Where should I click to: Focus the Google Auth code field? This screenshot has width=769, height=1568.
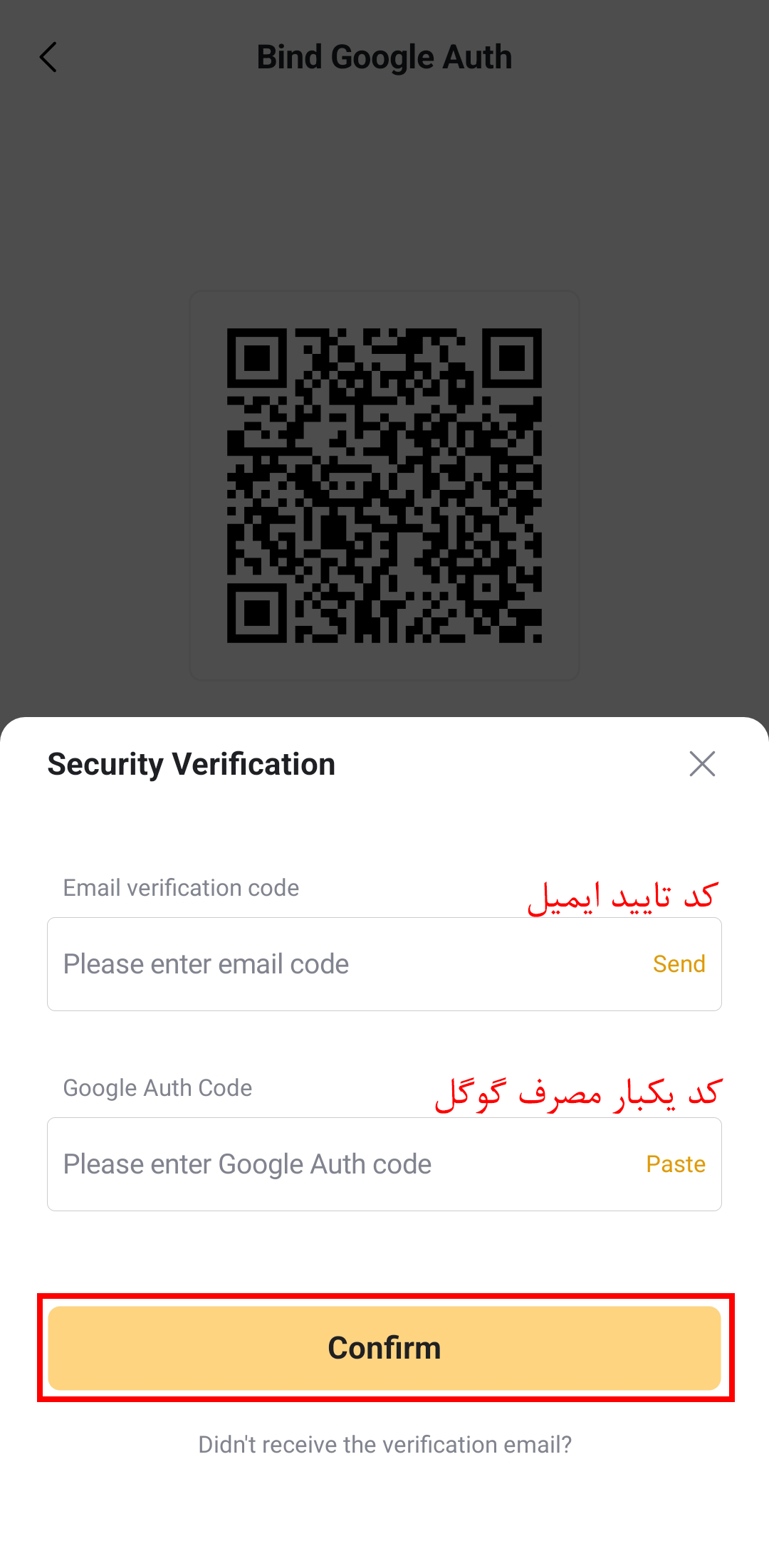342,1164
